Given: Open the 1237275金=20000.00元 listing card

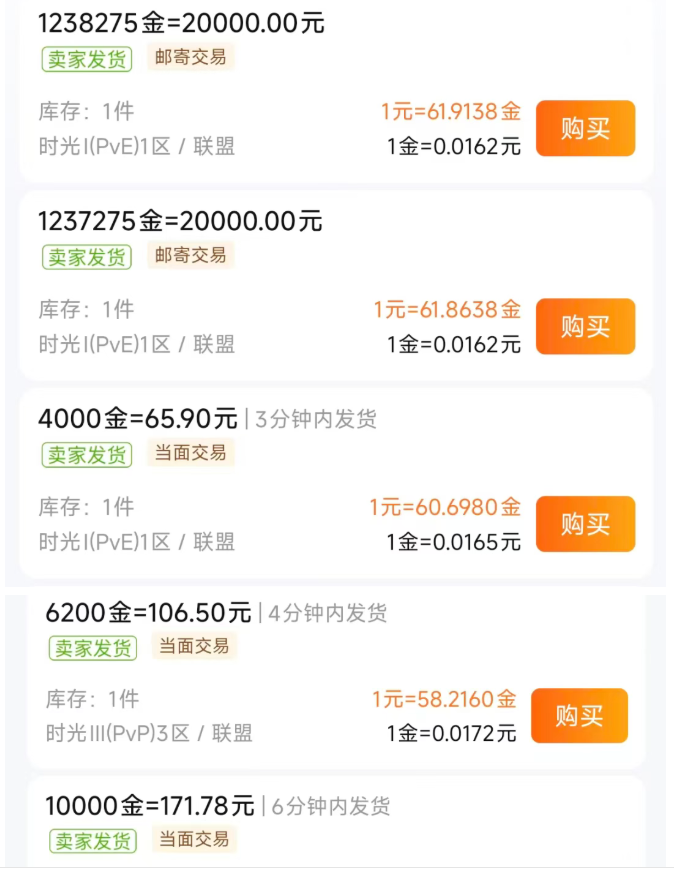Looking at the screenshot, I should [336, 285].
